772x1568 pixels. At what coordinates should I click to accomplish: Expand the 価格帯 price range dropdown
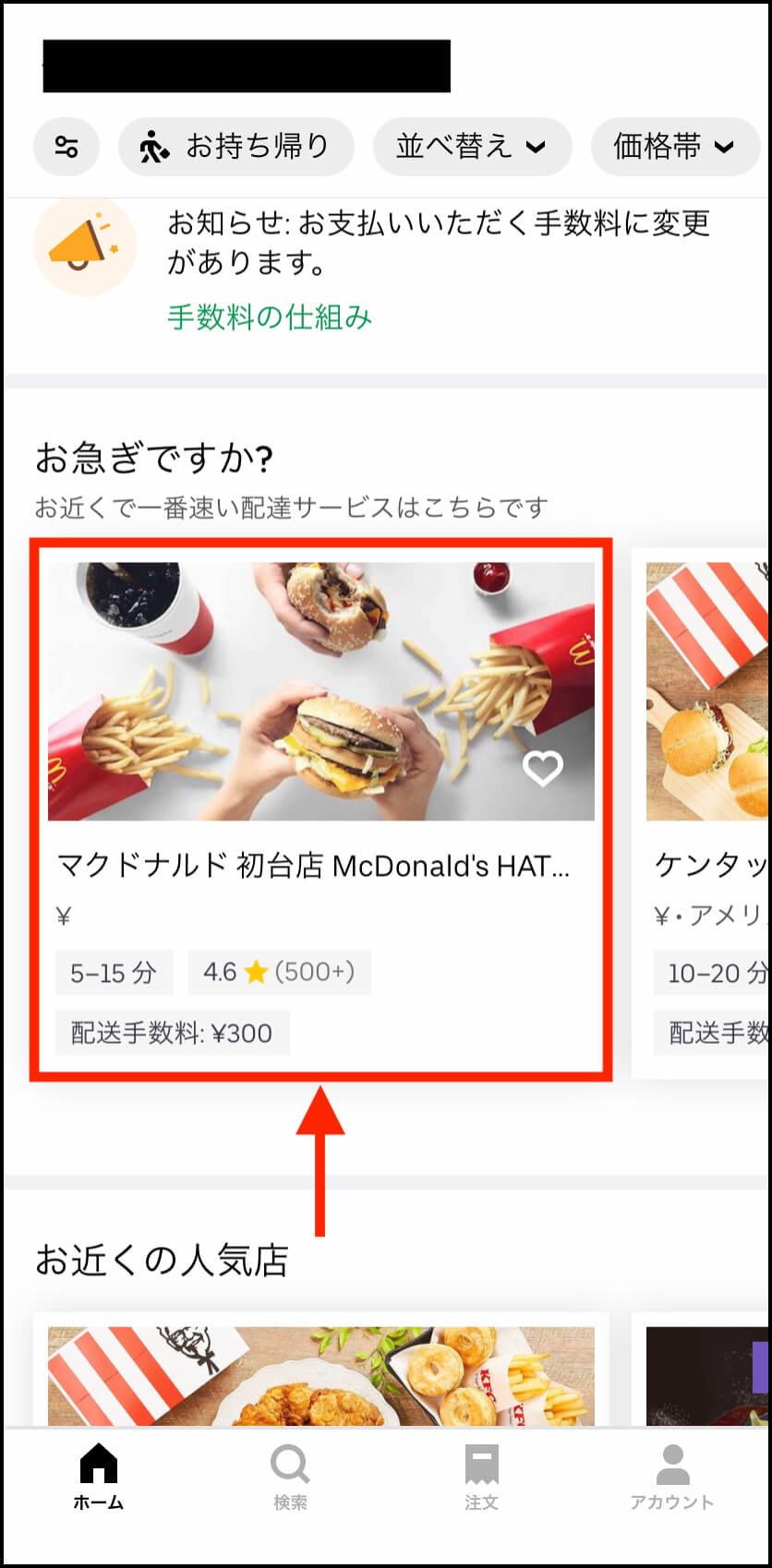(675, 147)
